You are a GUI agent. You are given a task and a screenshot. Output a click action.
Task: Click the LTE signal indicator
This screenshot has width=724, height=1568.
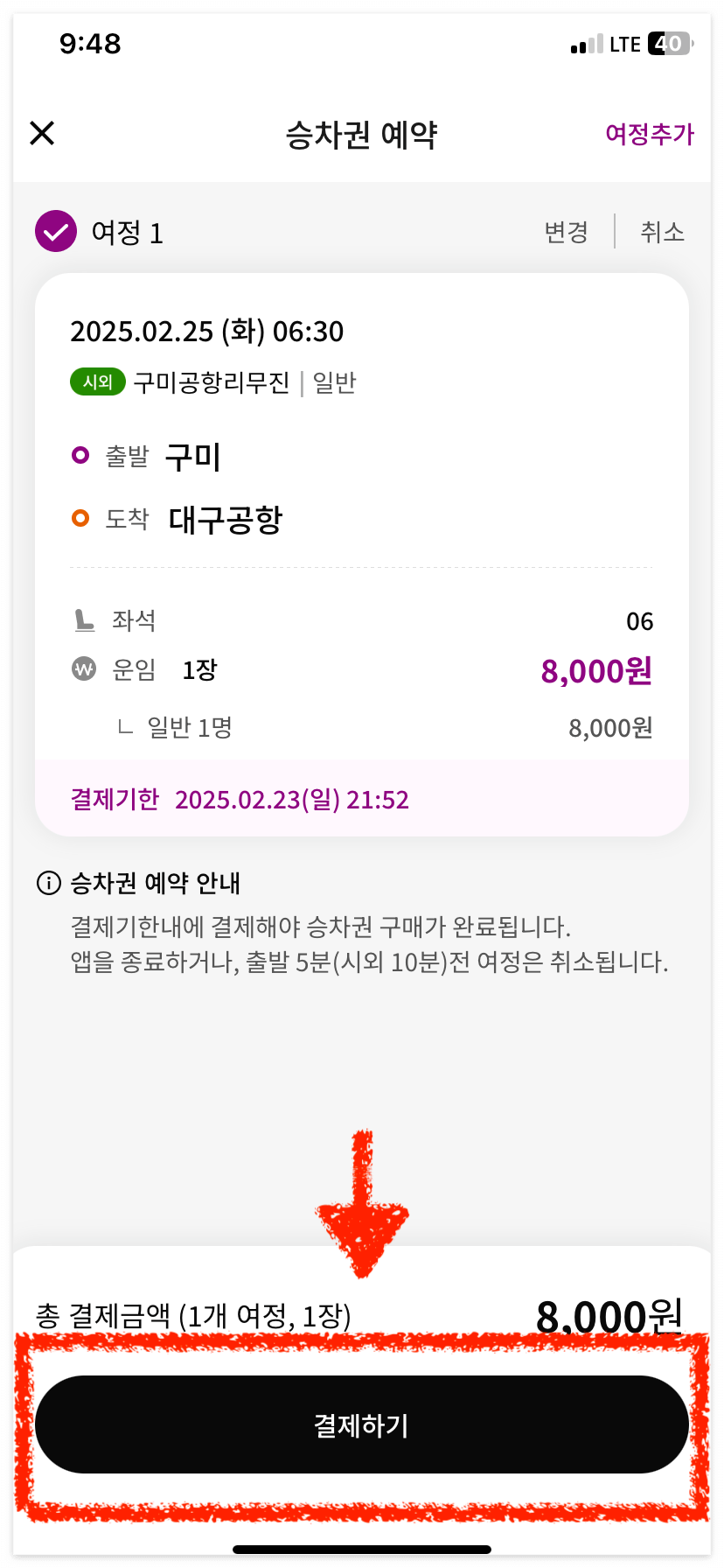click(x=585, y=43)
